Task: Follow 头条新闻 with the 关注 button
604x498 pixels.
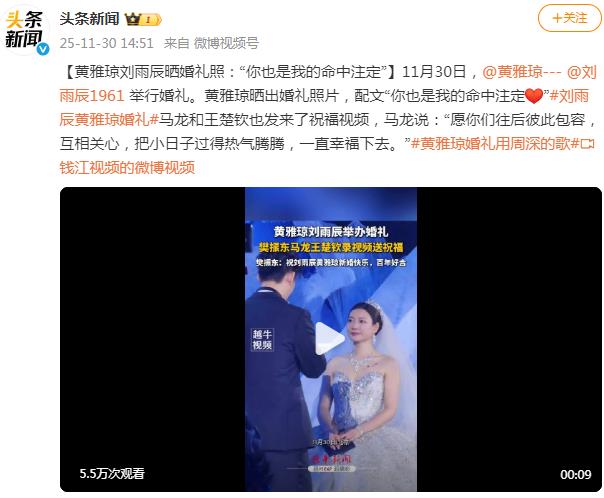Action: tap(564, 18)
